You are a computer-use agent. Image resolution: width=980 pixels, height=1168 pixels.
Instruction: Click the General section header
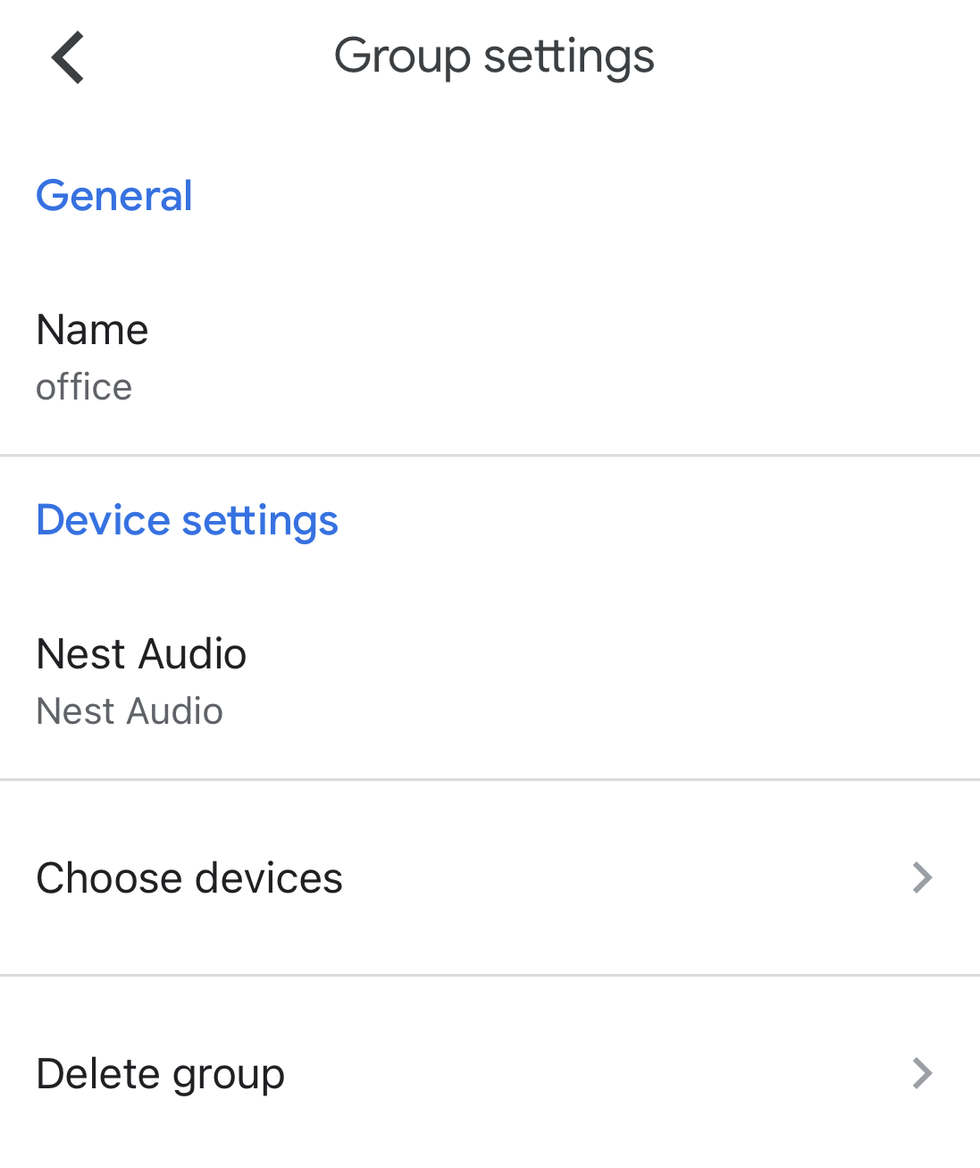(x=114, y=196)
